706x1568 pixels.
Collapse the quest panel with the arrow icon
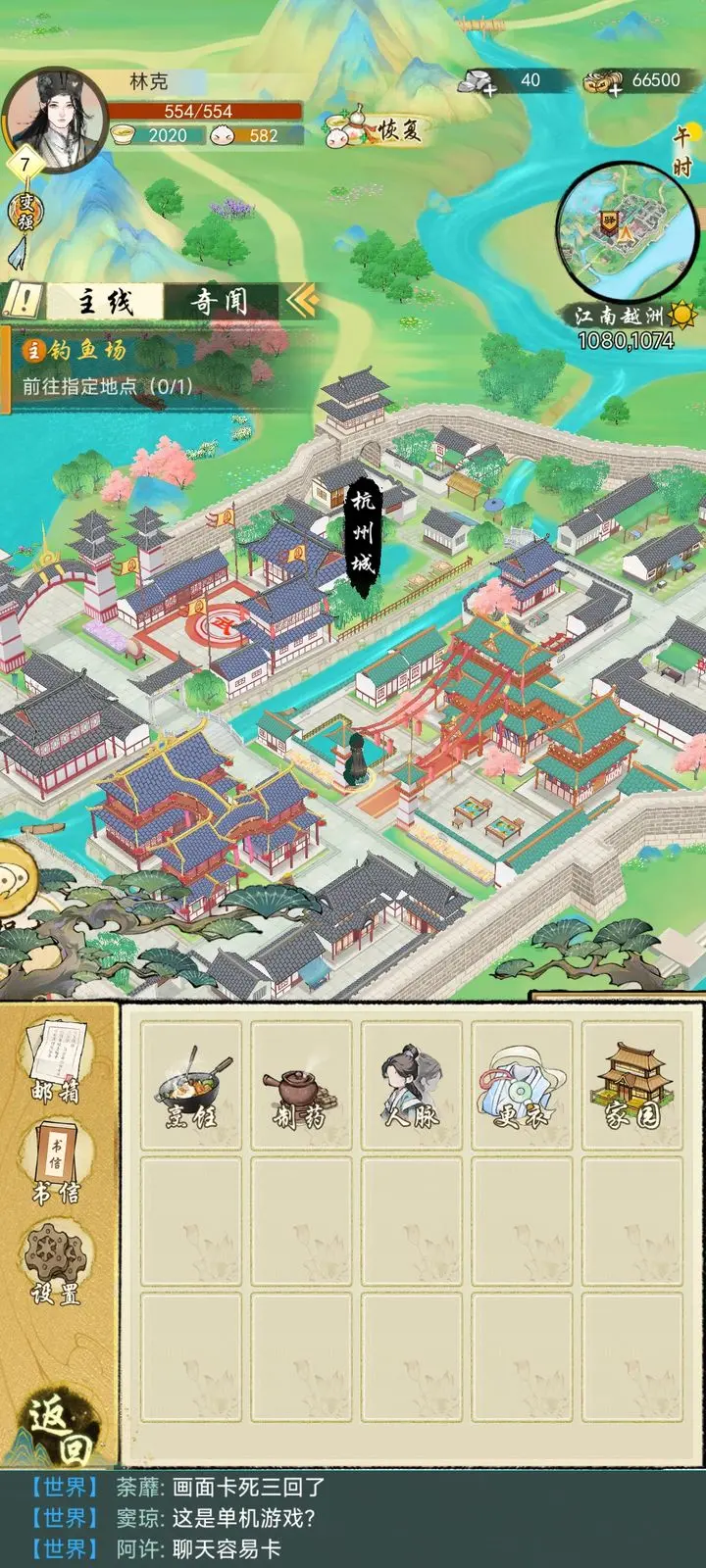304,300
